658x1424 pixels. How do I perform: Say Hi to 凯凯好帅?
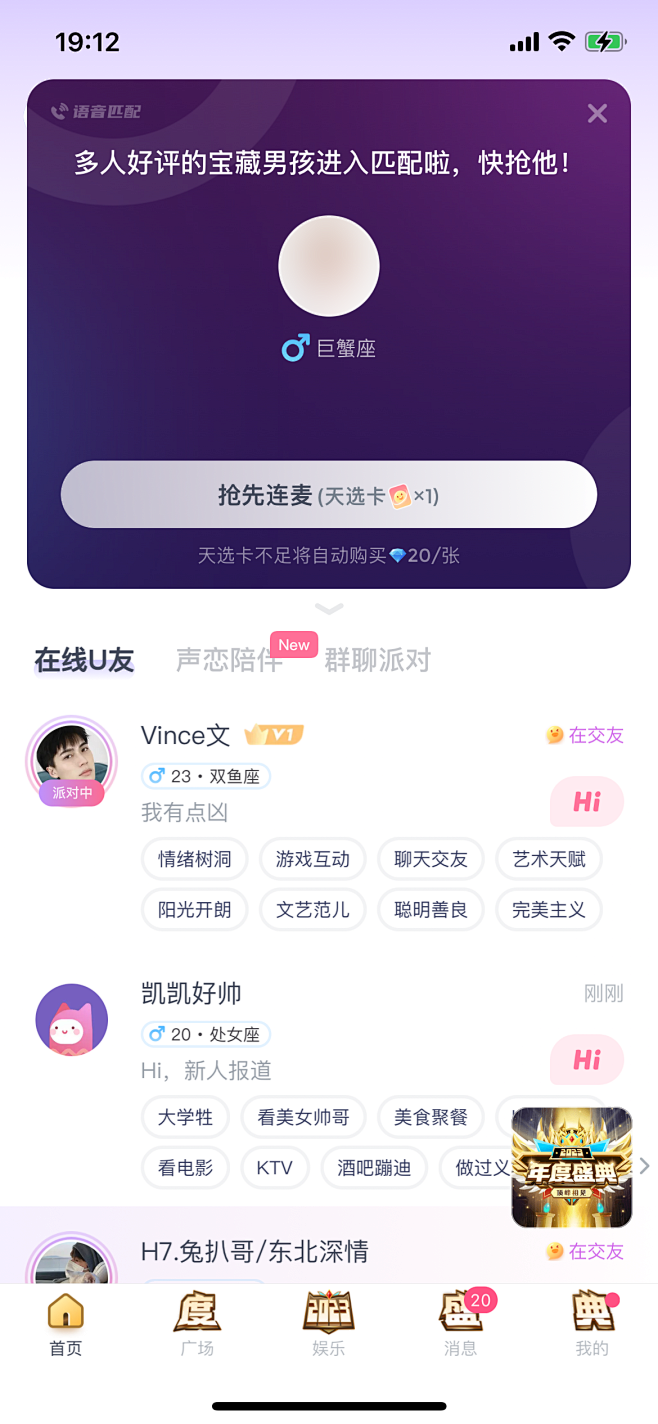[587, 1060]
